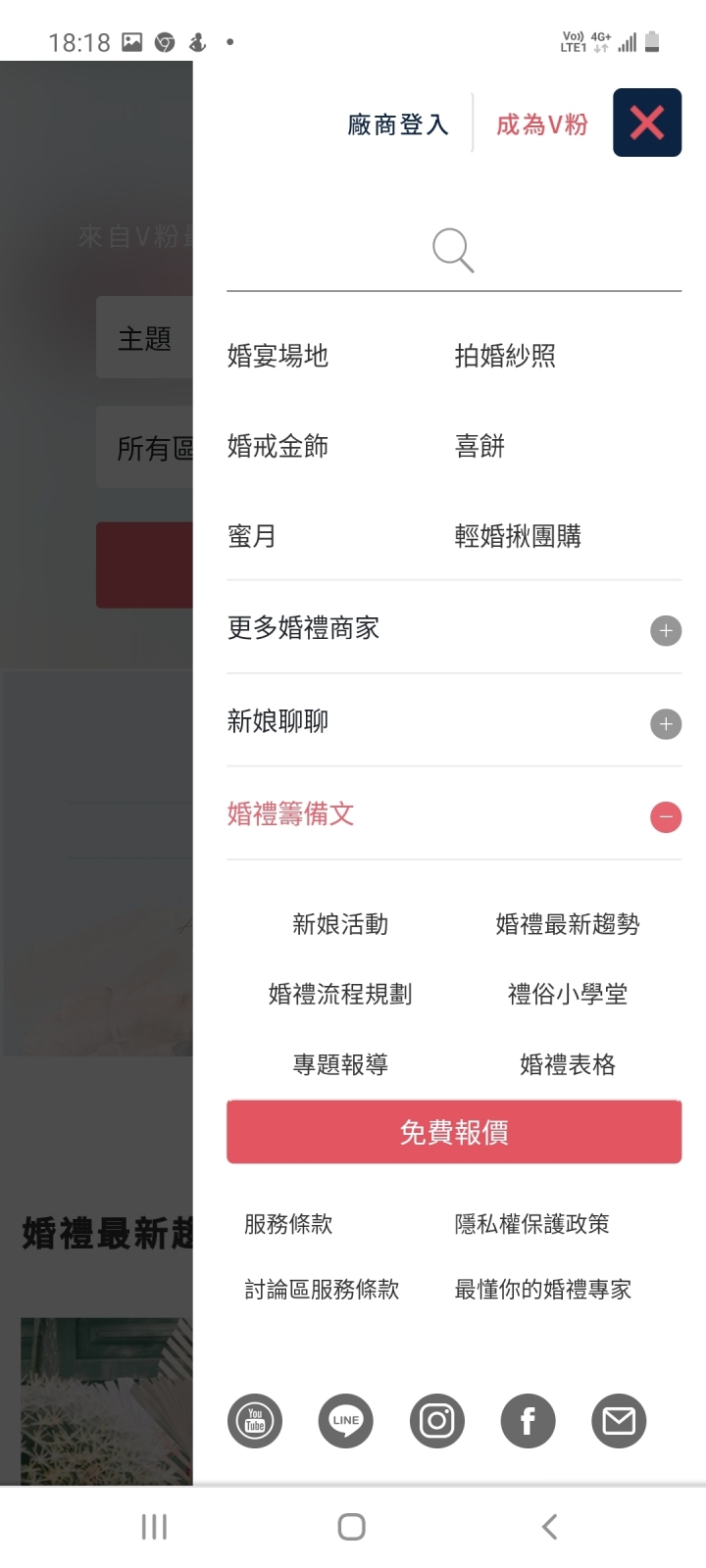Tap 成為V粉 to sign up
The width and height of the screenshot is (706, 1568).
541,124
